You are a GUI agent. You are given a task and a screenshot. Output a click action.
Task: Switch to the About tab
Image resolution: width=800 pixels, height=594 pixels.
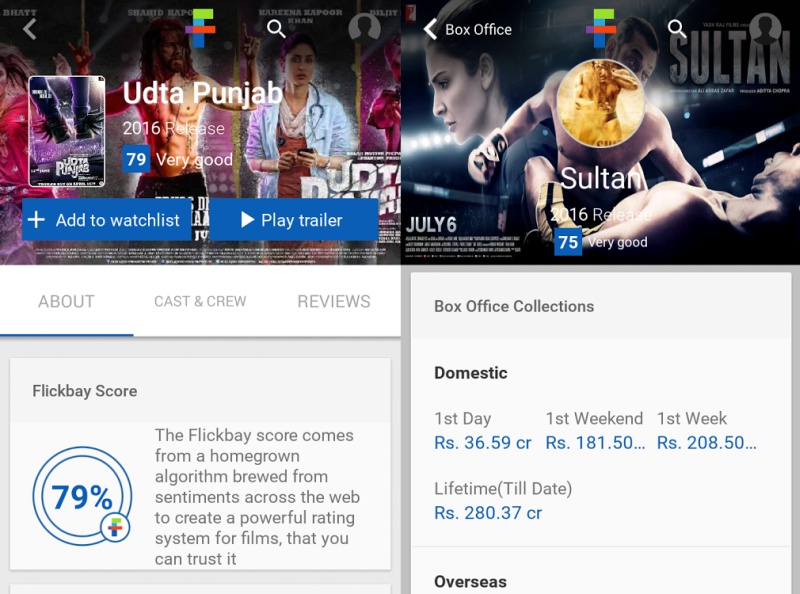[66, 301]
